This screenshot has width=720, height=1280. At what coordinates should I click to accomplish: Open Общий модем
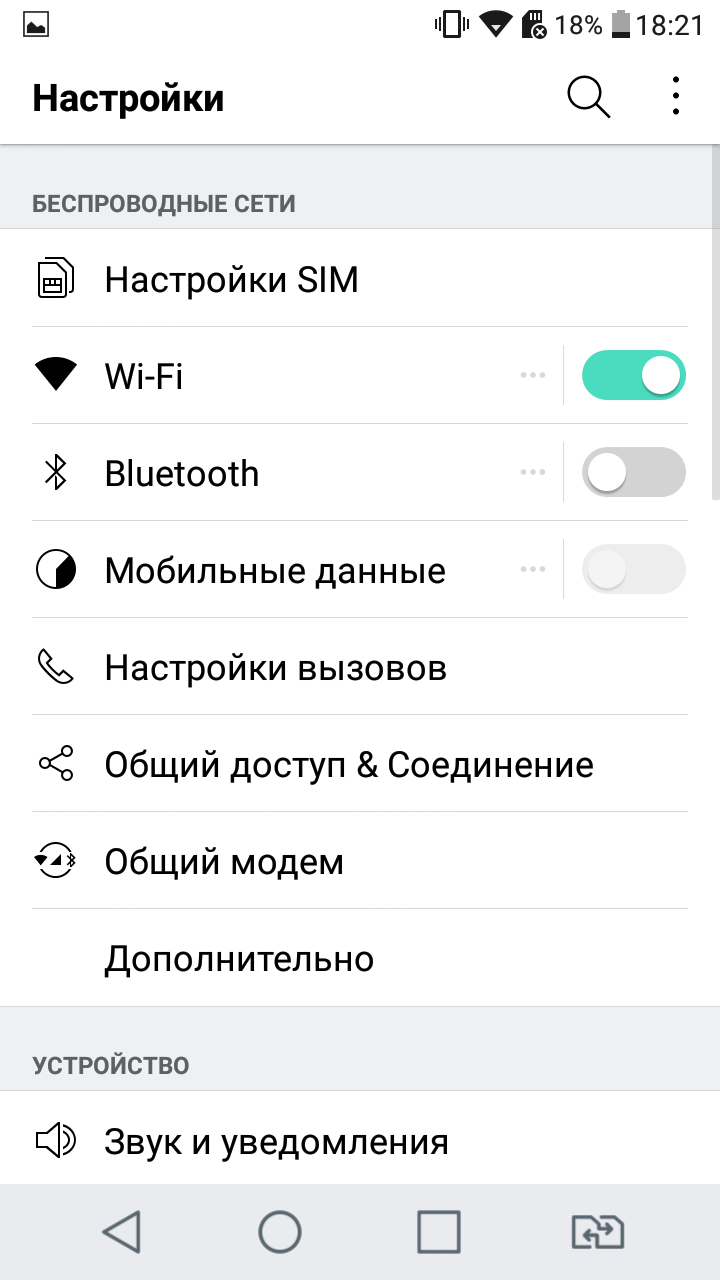click(360, 861)
